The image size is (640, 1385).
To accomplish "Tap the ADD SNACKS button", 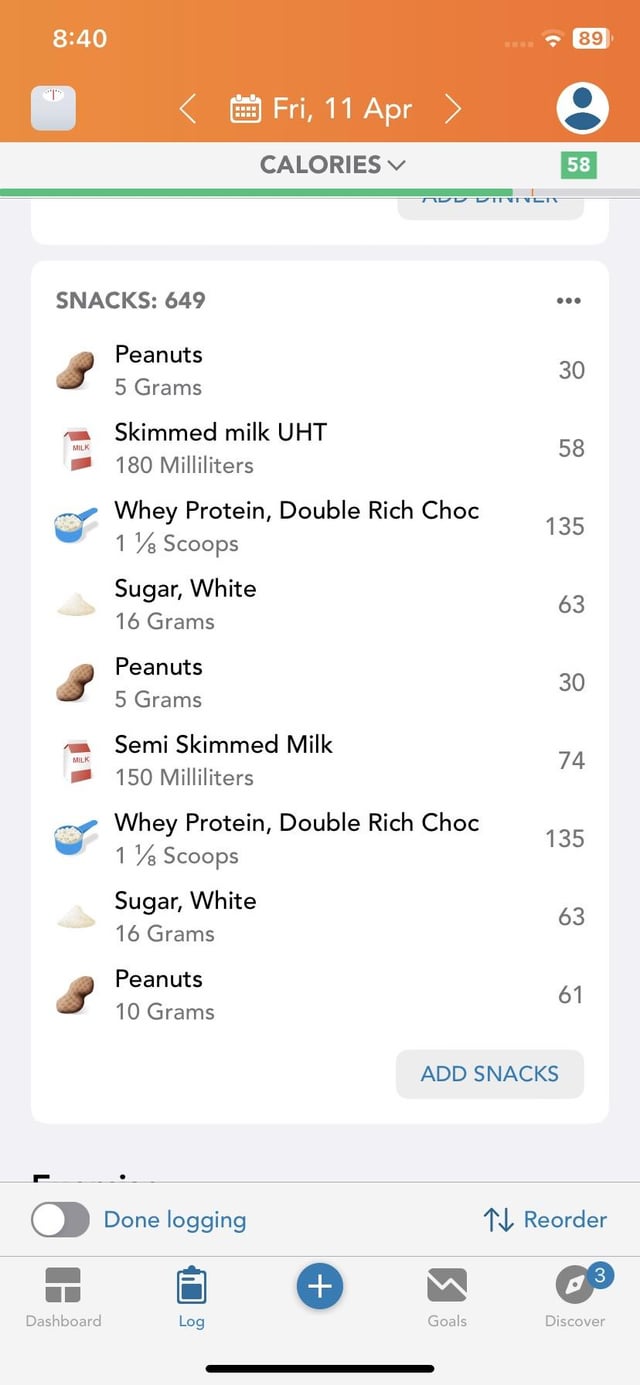I will (490, 1074).
